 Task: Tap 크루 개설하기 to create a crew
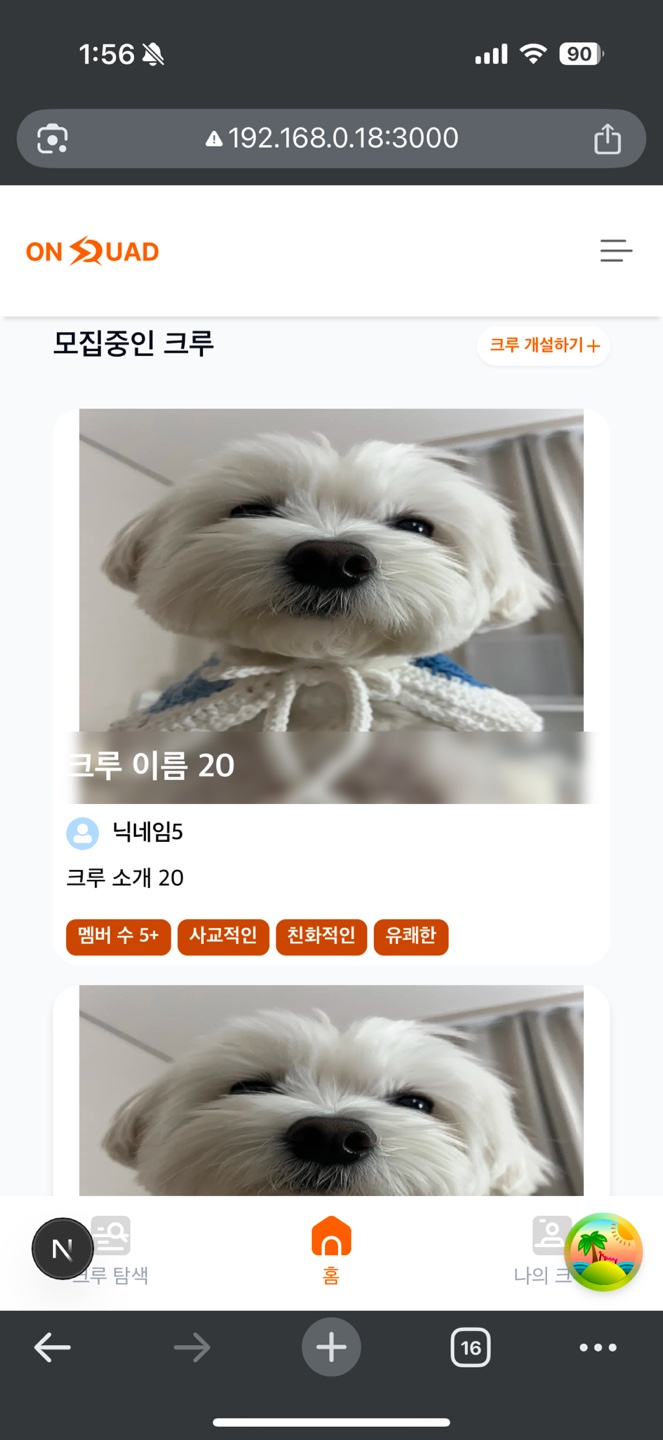543,346
